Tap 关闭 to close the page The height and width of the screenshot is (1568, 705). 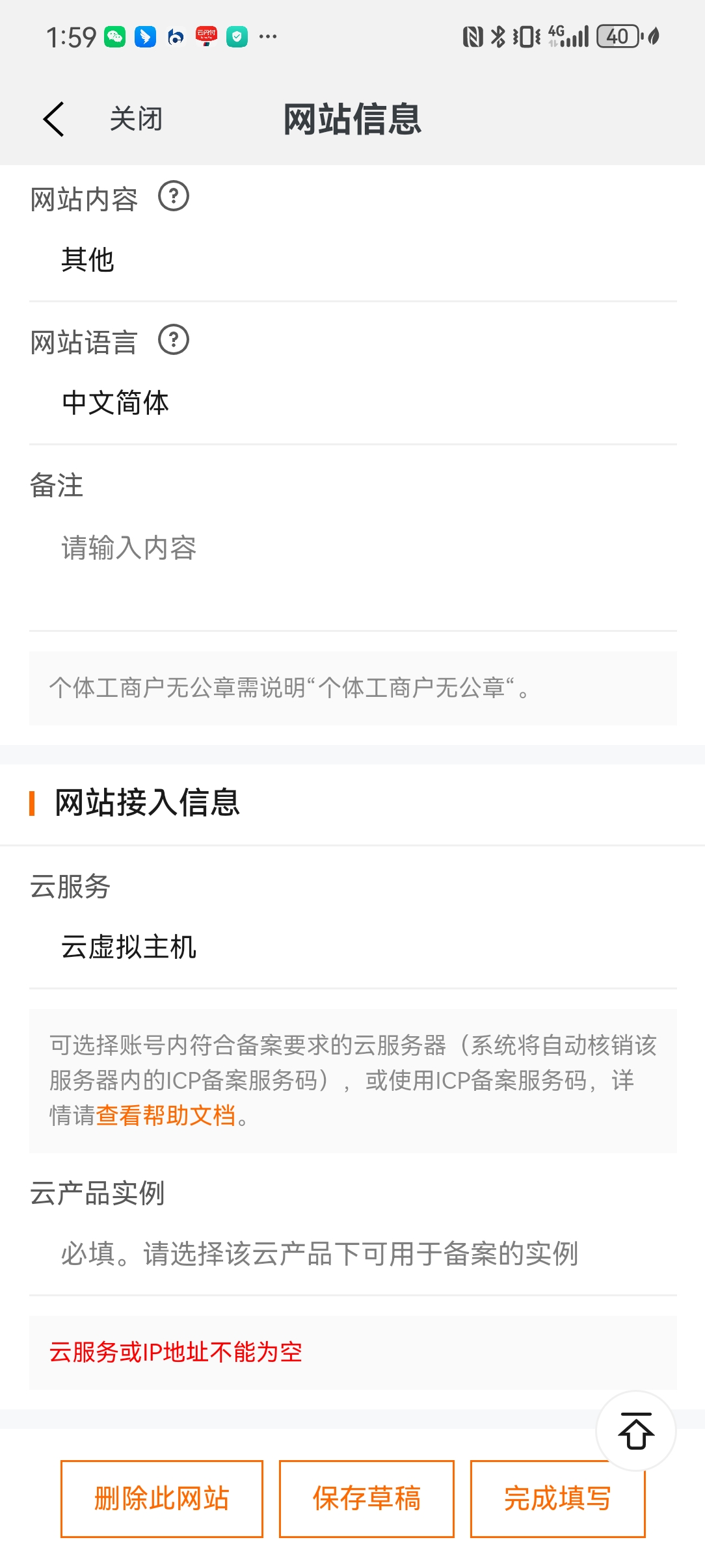136,120
